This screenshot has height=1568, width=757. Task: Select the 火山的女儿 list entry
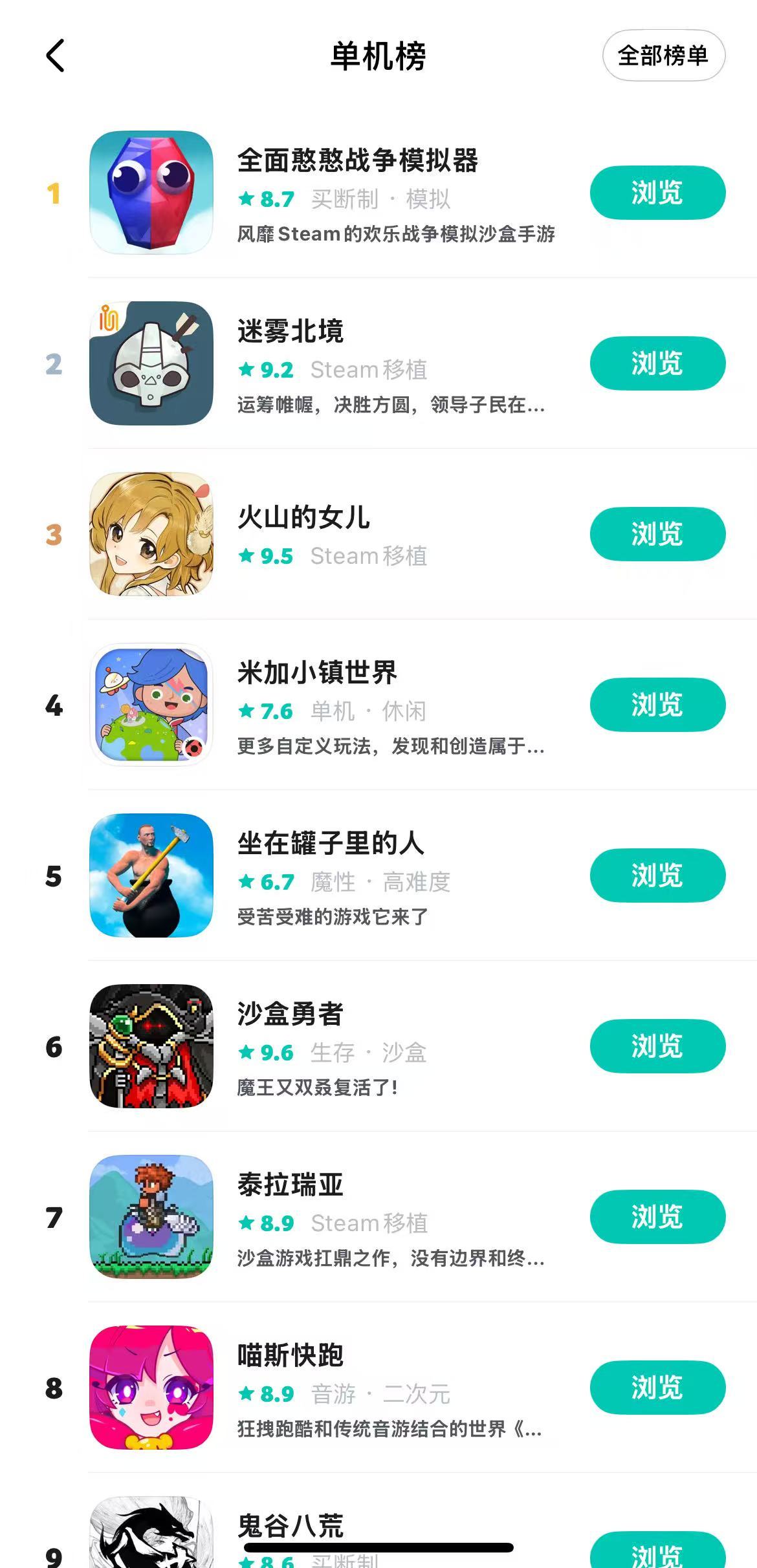(304, 519)
